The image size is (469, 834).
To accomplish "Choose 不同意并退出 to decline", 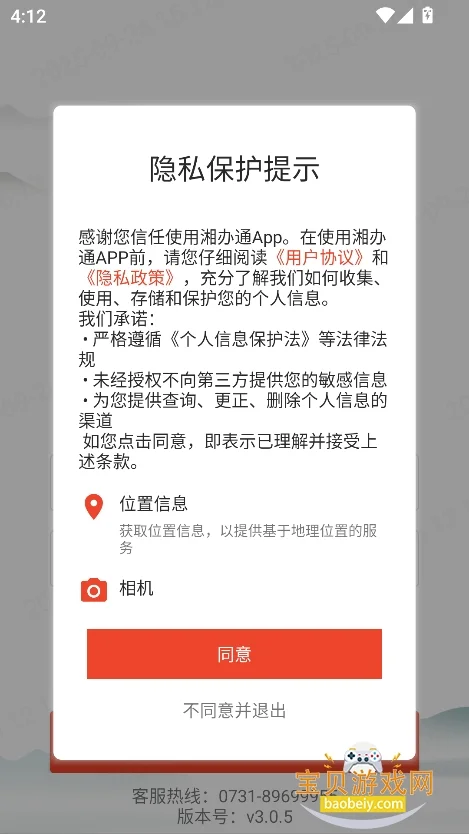I will tap(234, 710).
